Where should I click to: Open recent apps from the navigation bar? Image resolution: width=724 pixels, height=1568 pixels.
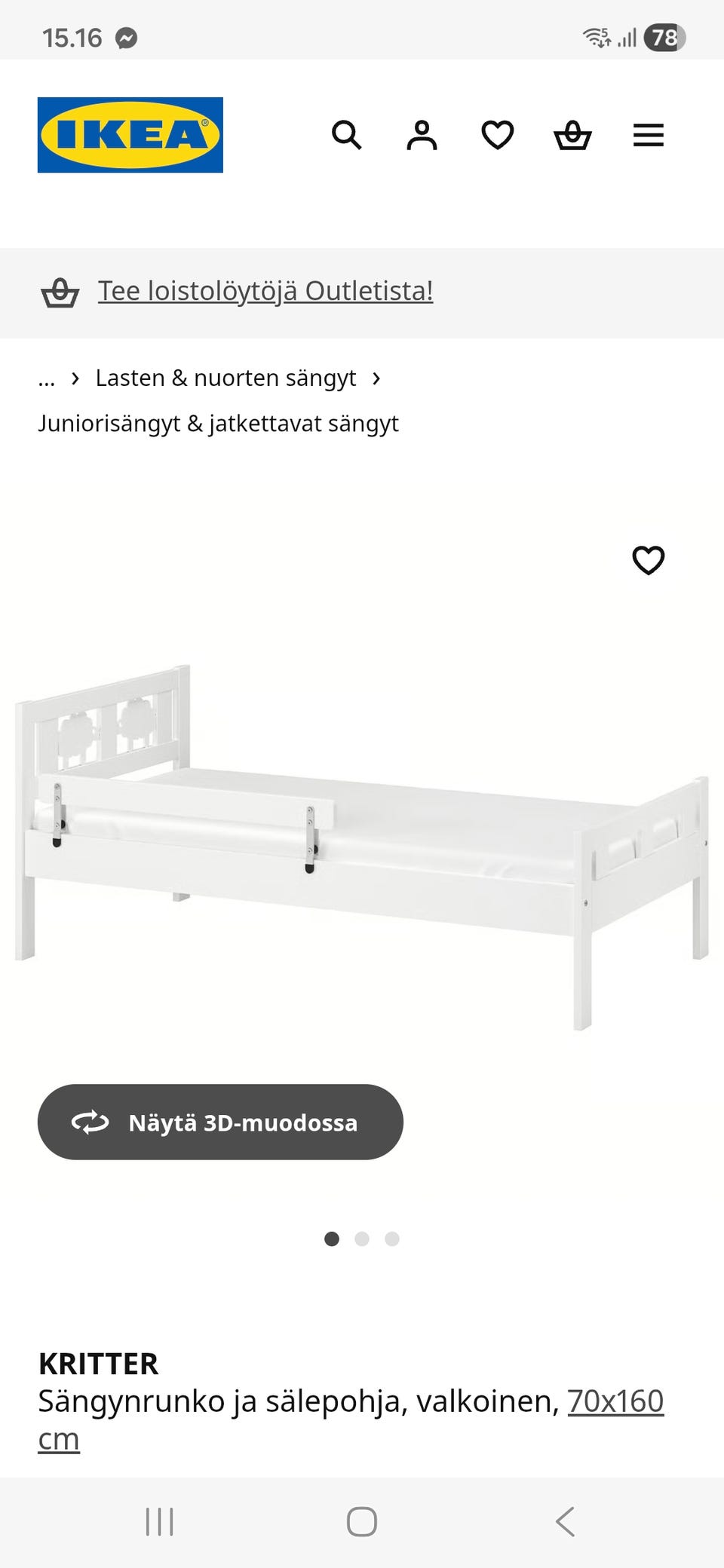[x=159, y=1521]
